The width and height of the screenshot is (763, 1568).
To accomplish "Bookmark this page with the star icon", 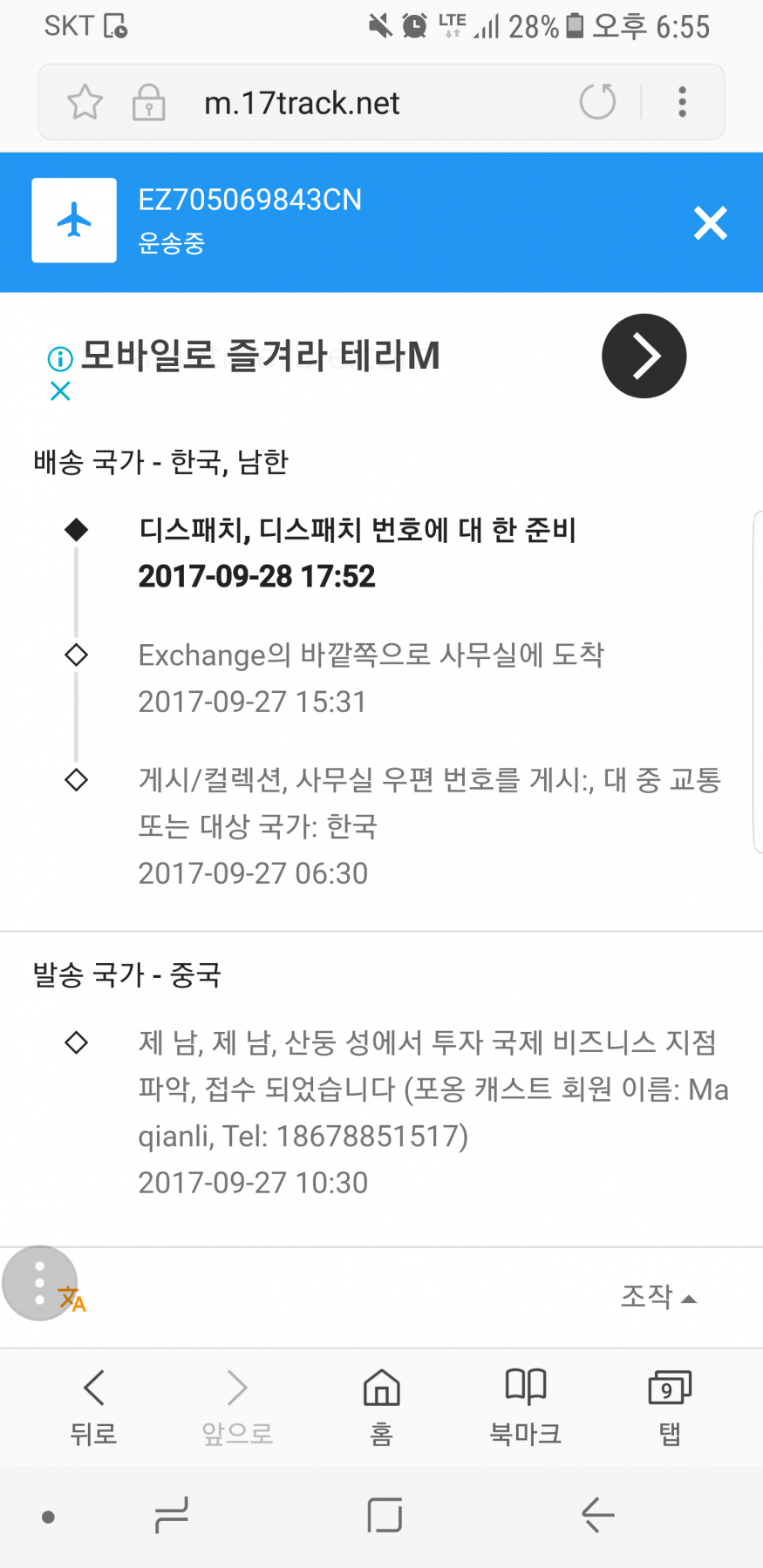I will coord(85,103).
